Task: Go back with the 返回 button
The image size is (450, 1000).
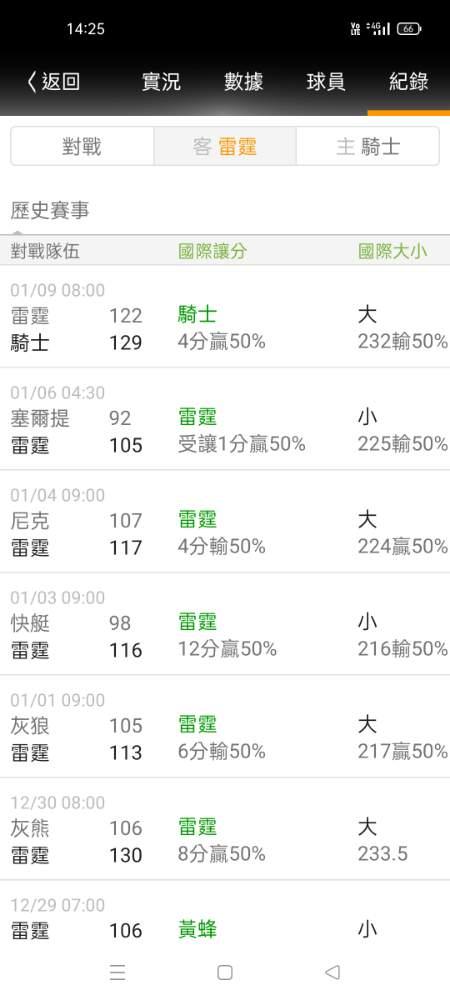Action: click(x=54, y=82)
